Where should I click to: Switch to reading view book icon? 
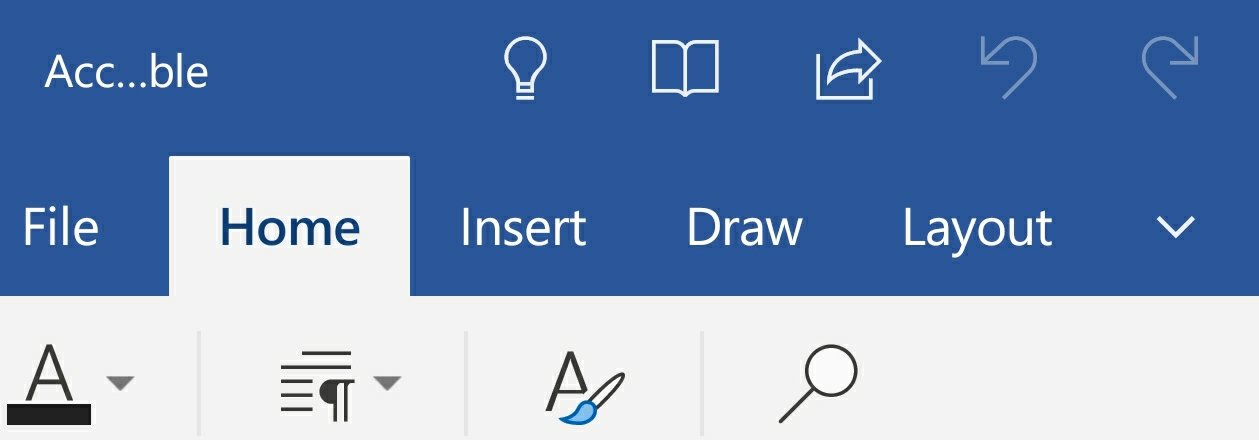(x=685, y=70)
